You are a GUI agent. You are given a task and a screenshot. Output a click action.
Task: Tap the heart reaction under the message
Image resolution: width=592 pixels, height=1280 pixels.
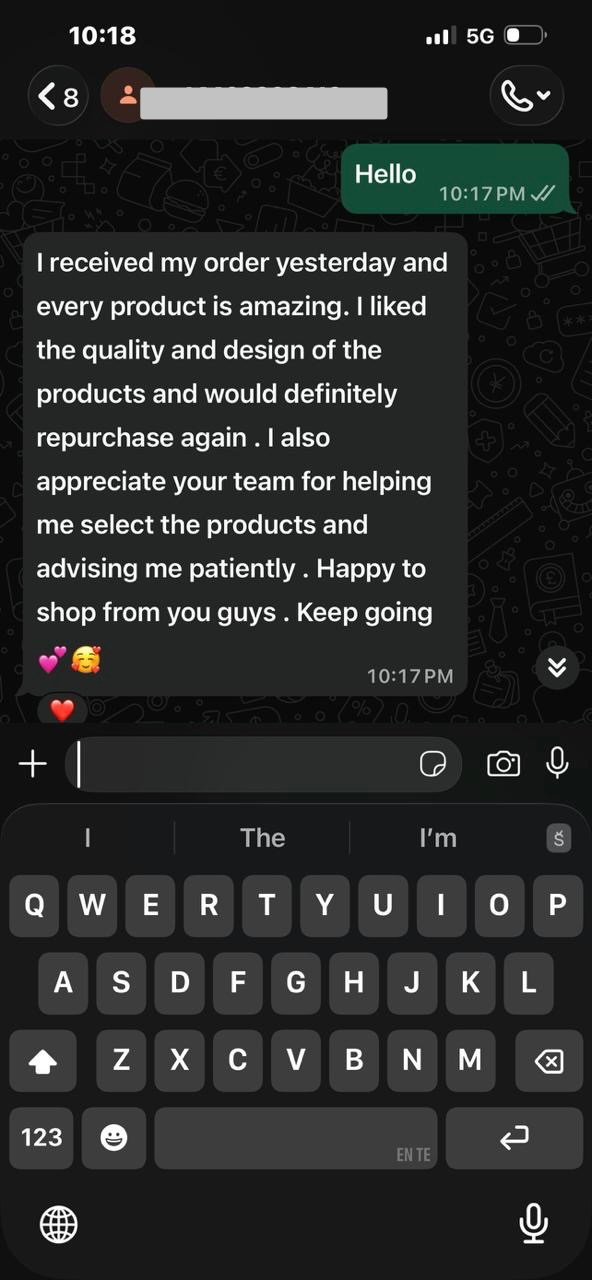click(x=62, y=710)
